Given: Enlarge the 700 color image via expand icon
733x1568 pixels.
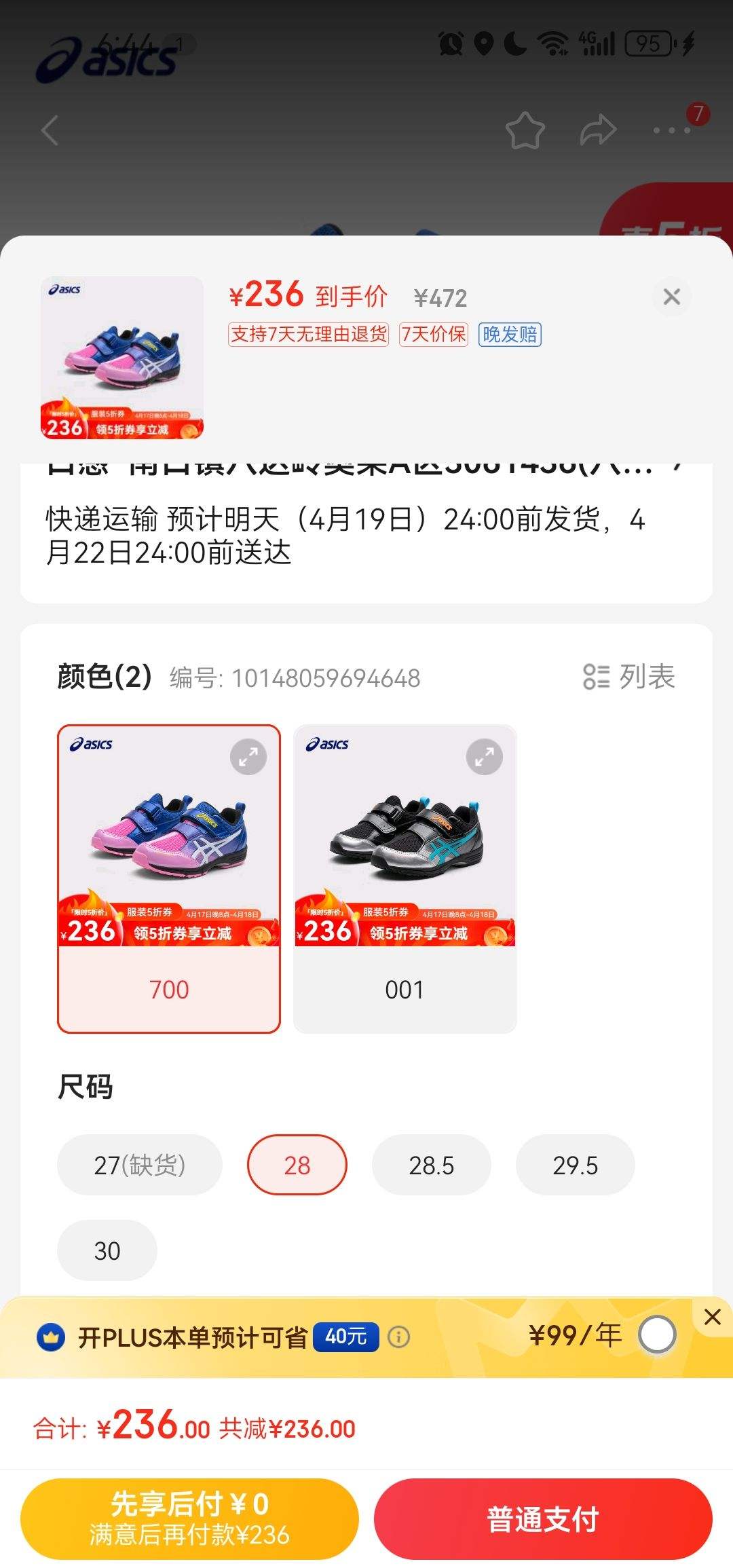Looking at the screenshot, I should (x=248, y=757).
